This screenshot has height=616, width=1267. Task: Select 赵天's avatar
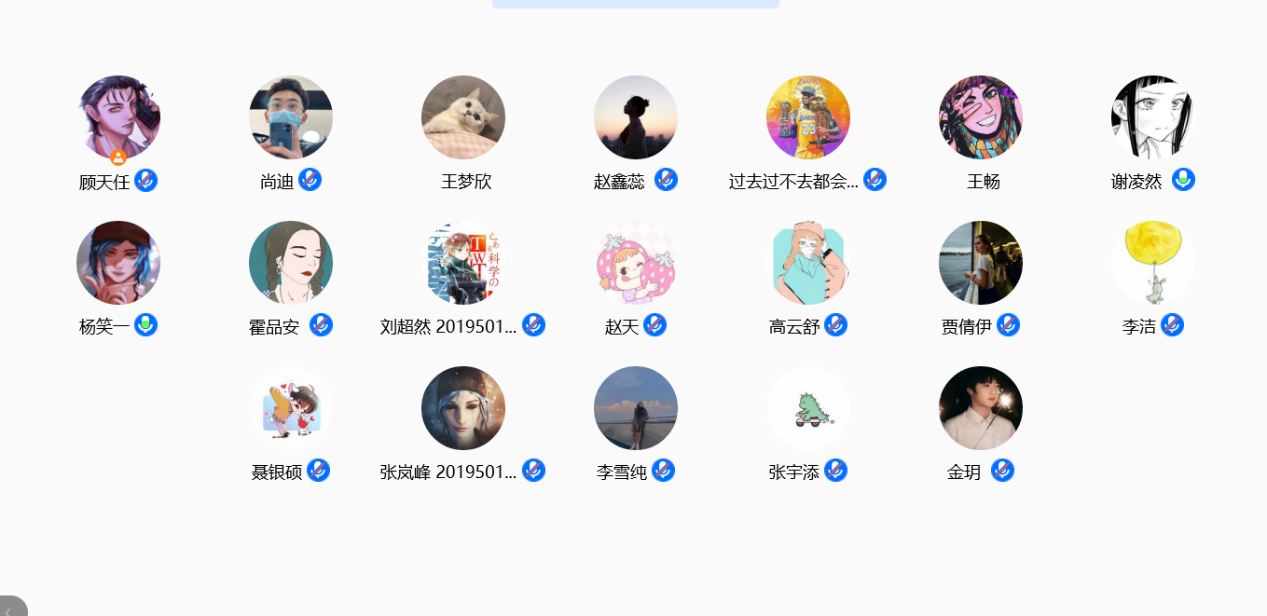click(x=635, y=262)
